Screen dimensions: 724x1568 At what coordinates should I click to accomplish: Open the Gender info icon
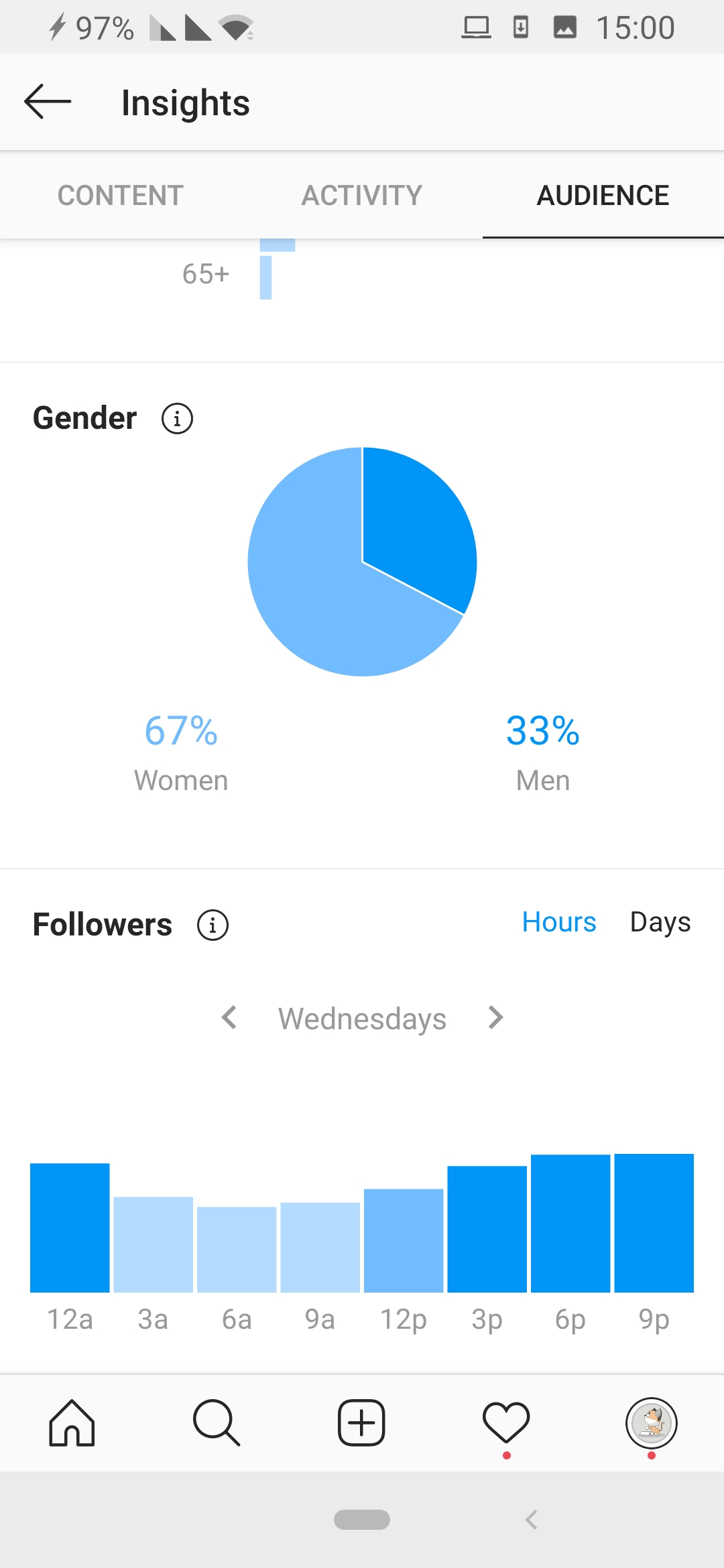(177, 419)
